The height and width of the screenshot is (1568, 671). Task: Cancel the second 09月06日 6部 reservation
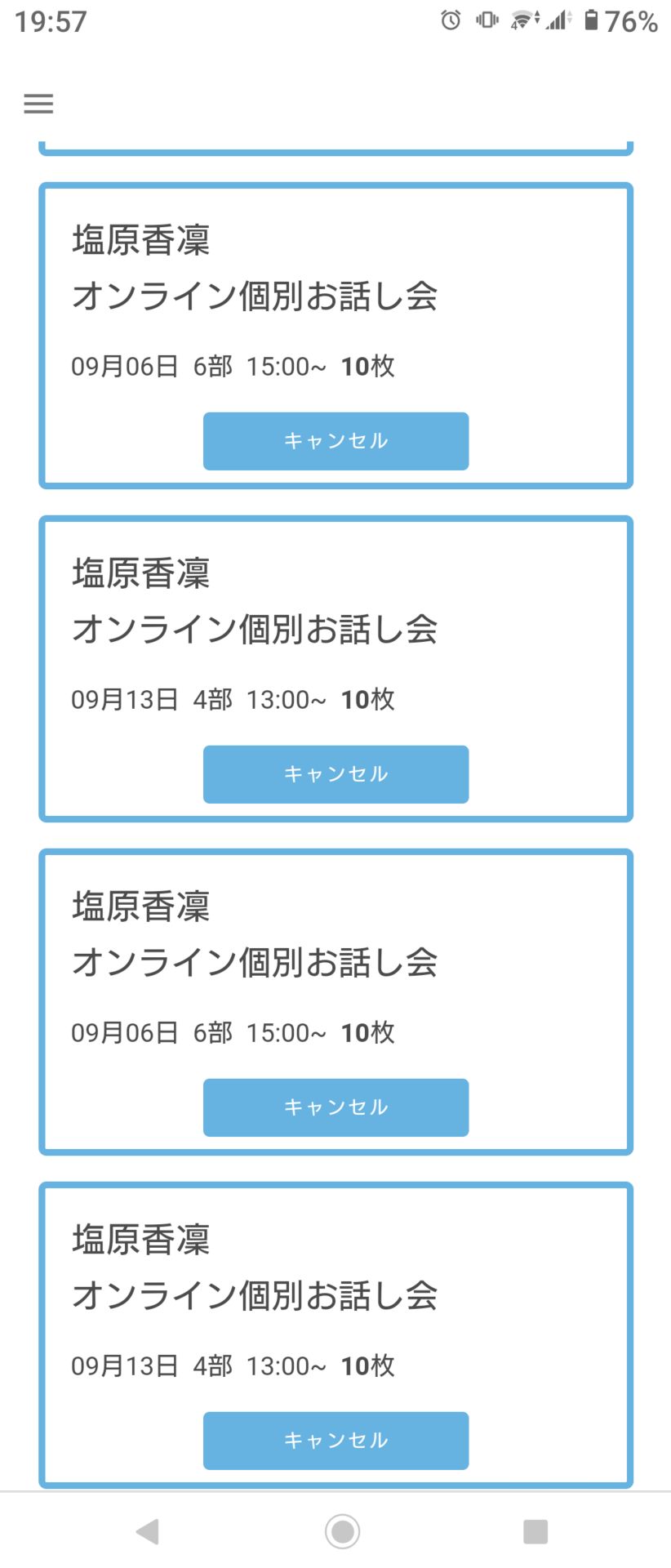click(335, 1107)
